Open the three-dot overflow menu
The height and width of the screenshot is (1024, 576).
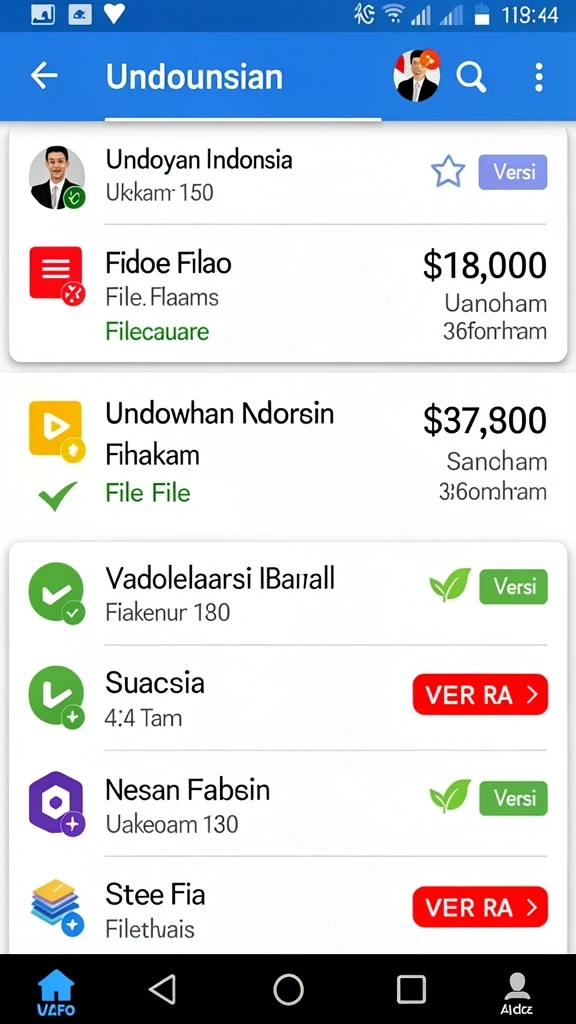pyautogui.click(x=539, y=77)
